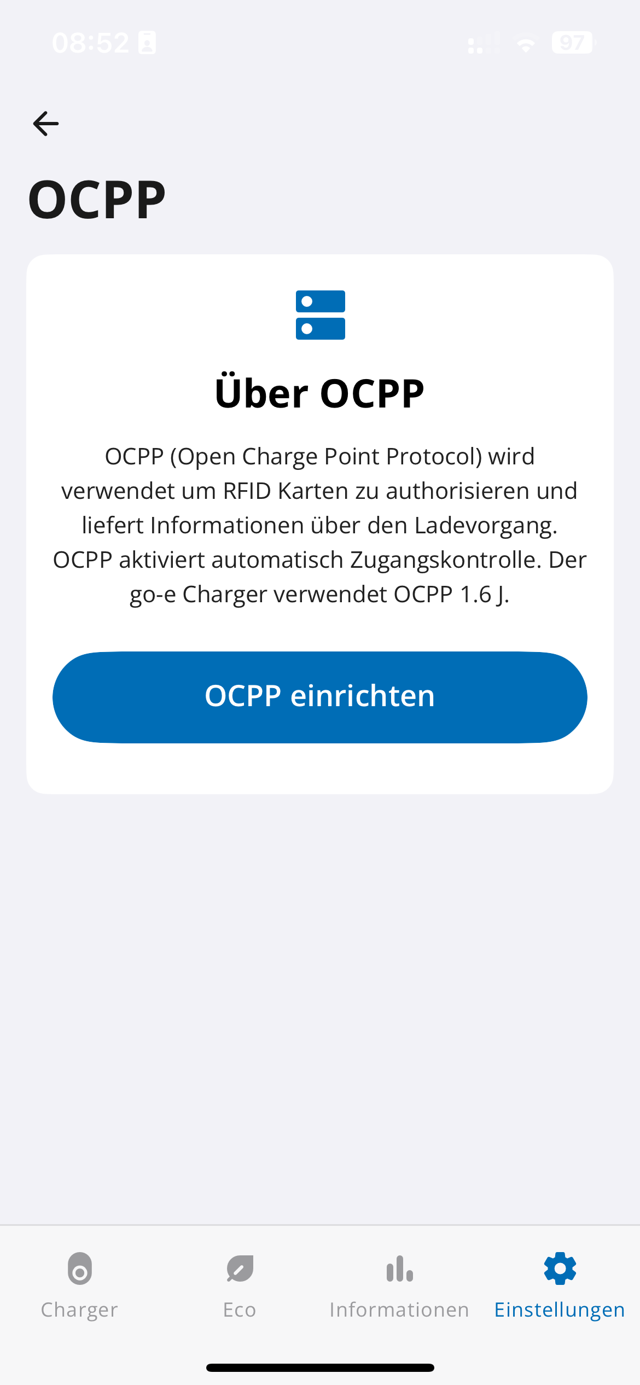This screenshot has height=1385, width=640.
Task: Switch to the Charger tab
Action: 79,1286
